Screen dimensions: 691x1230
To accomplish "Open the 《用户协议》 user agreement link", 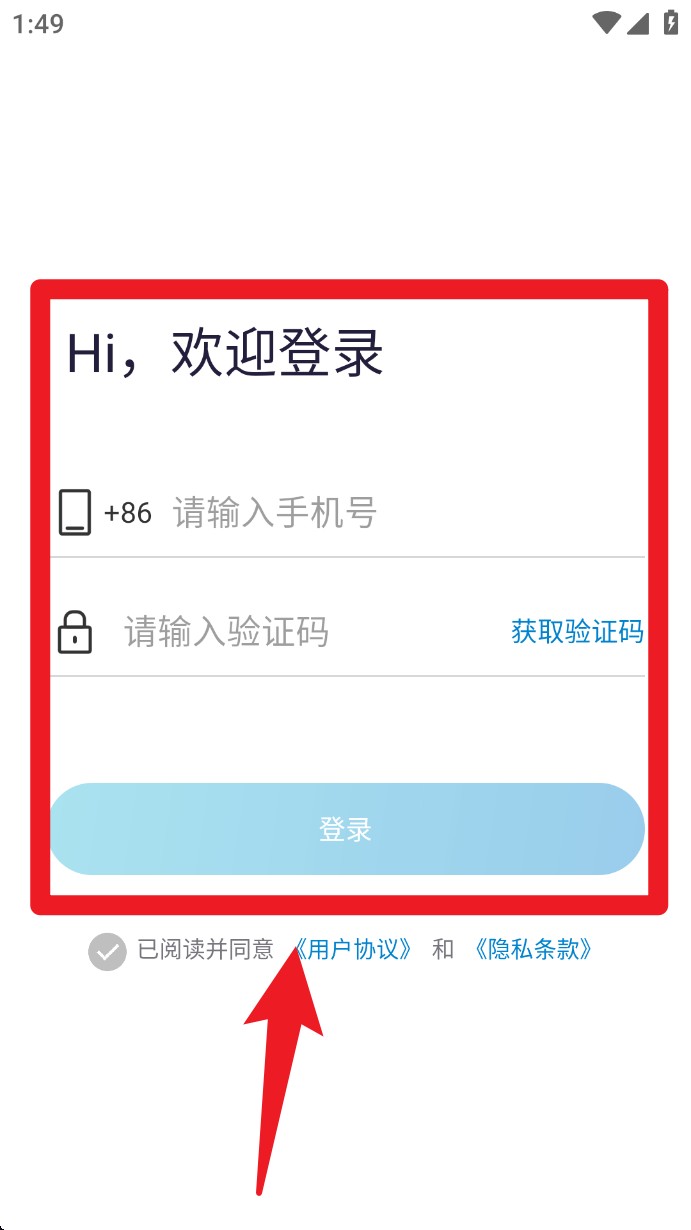I will click(x=354, y=950).
